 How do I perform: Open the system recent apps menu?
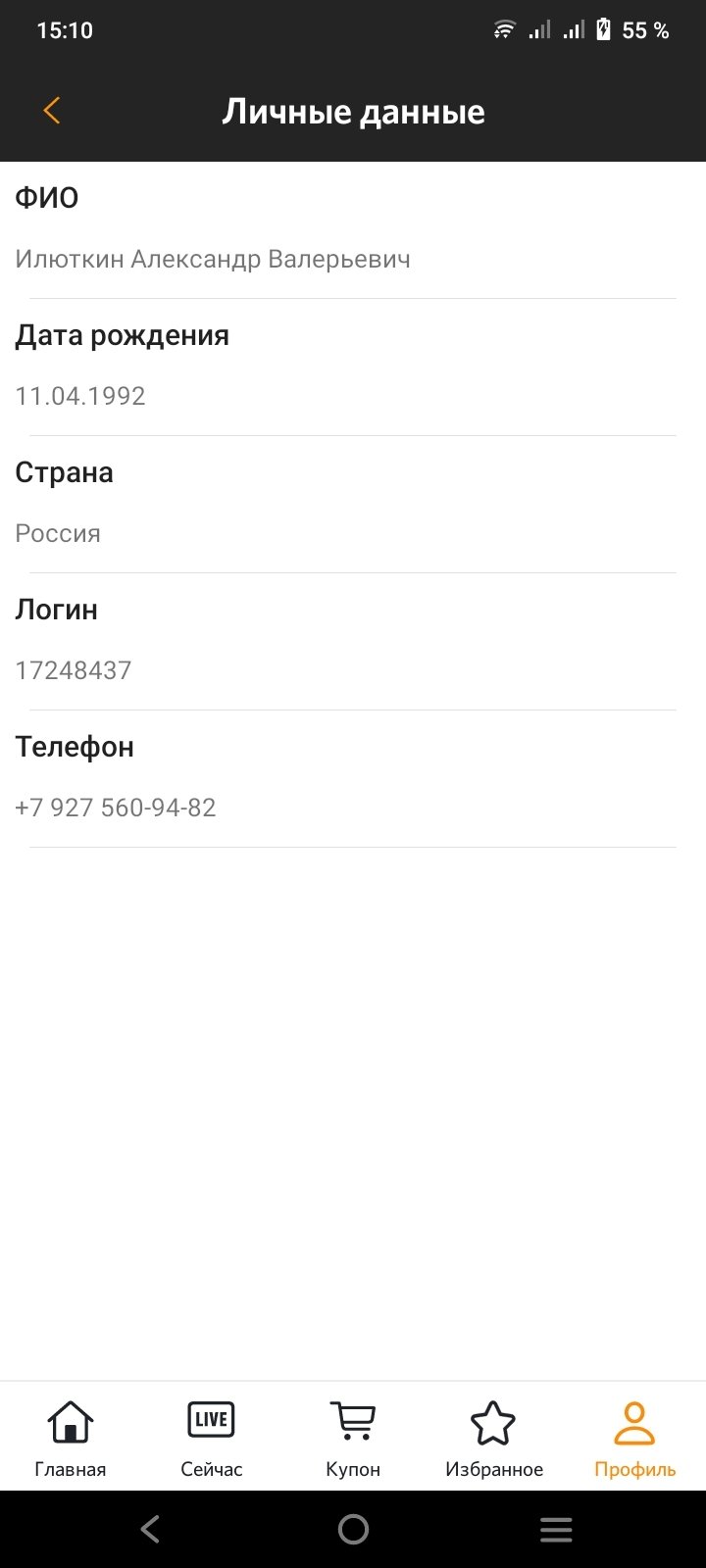pyautogui.click(x=556, y=1529)
